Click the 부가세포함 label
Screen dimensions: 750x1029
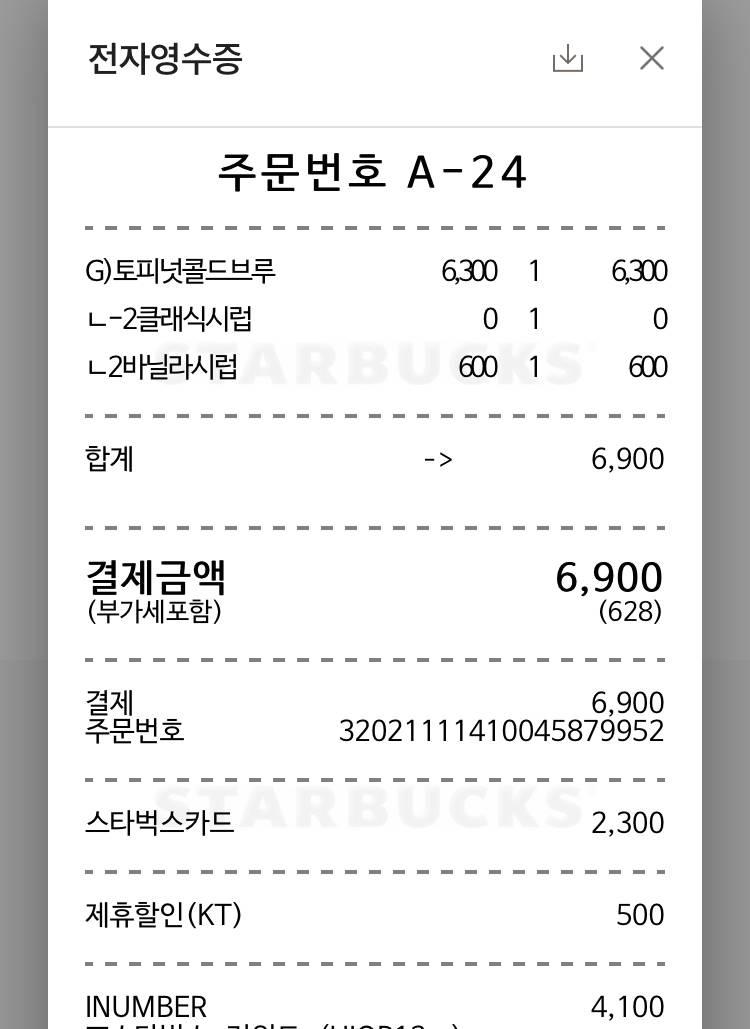(x=155, y=611)
